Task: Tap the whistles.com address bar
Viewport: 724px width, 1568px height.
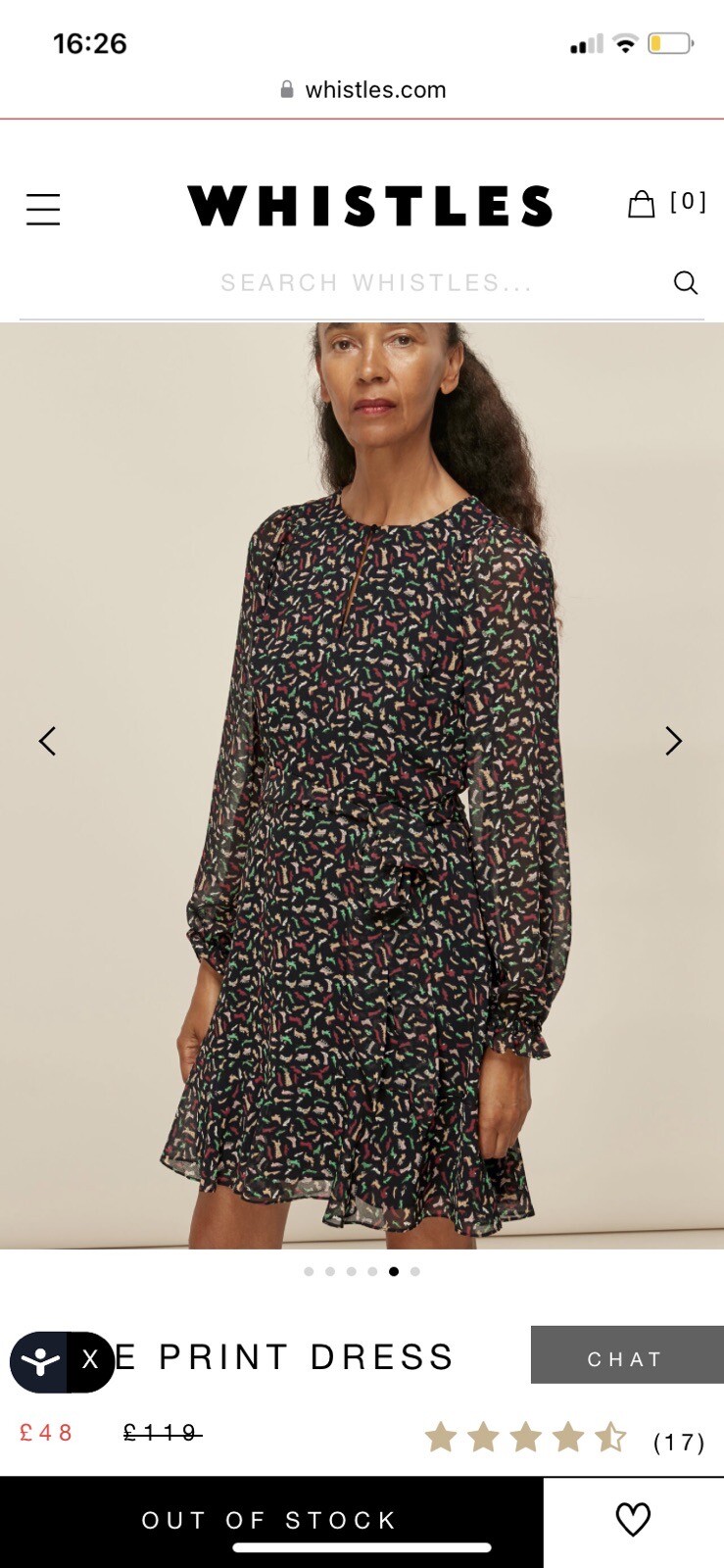Action: 362,90
